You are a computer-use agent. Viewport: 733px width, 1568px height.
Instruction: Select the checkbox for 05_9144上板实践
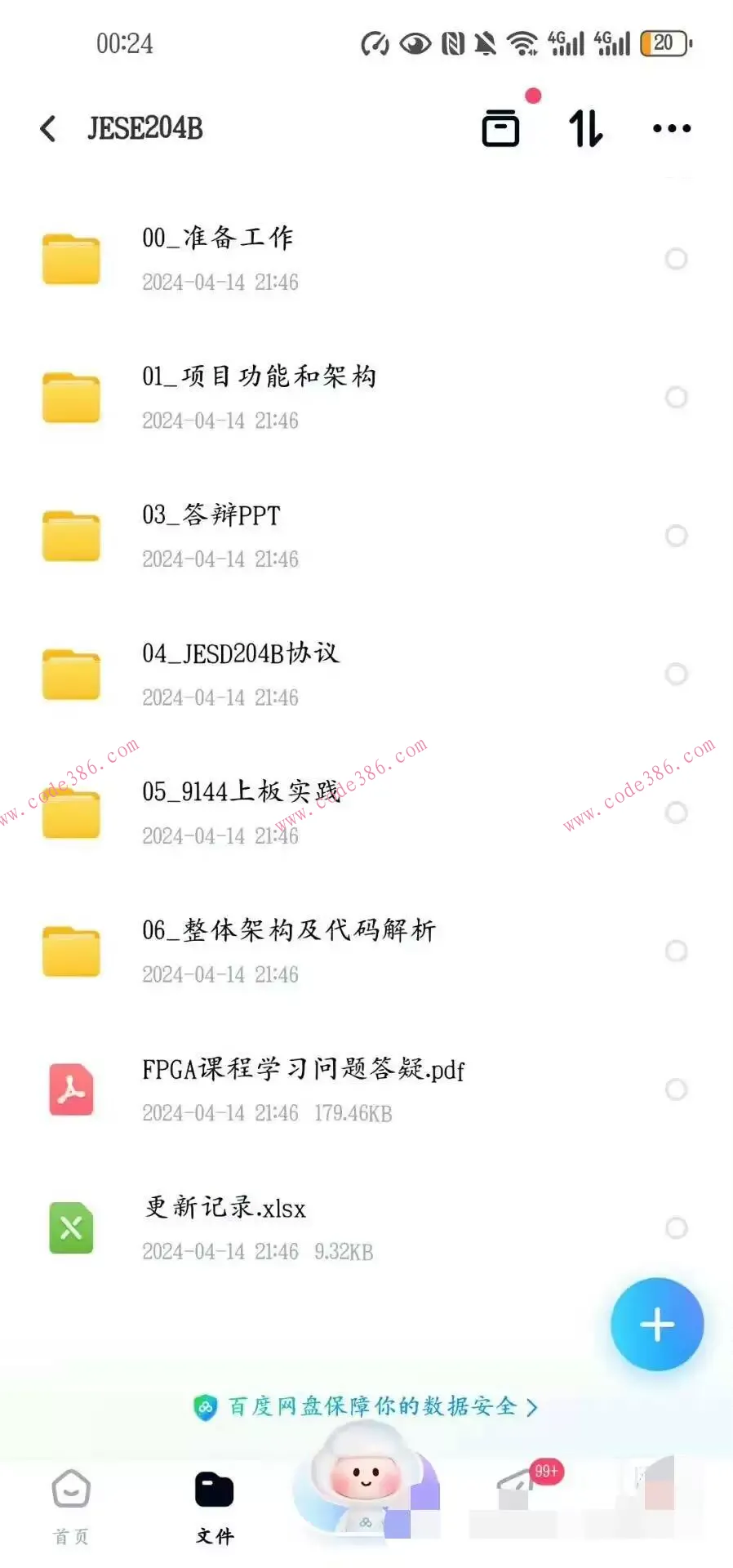tap(677, 813)
